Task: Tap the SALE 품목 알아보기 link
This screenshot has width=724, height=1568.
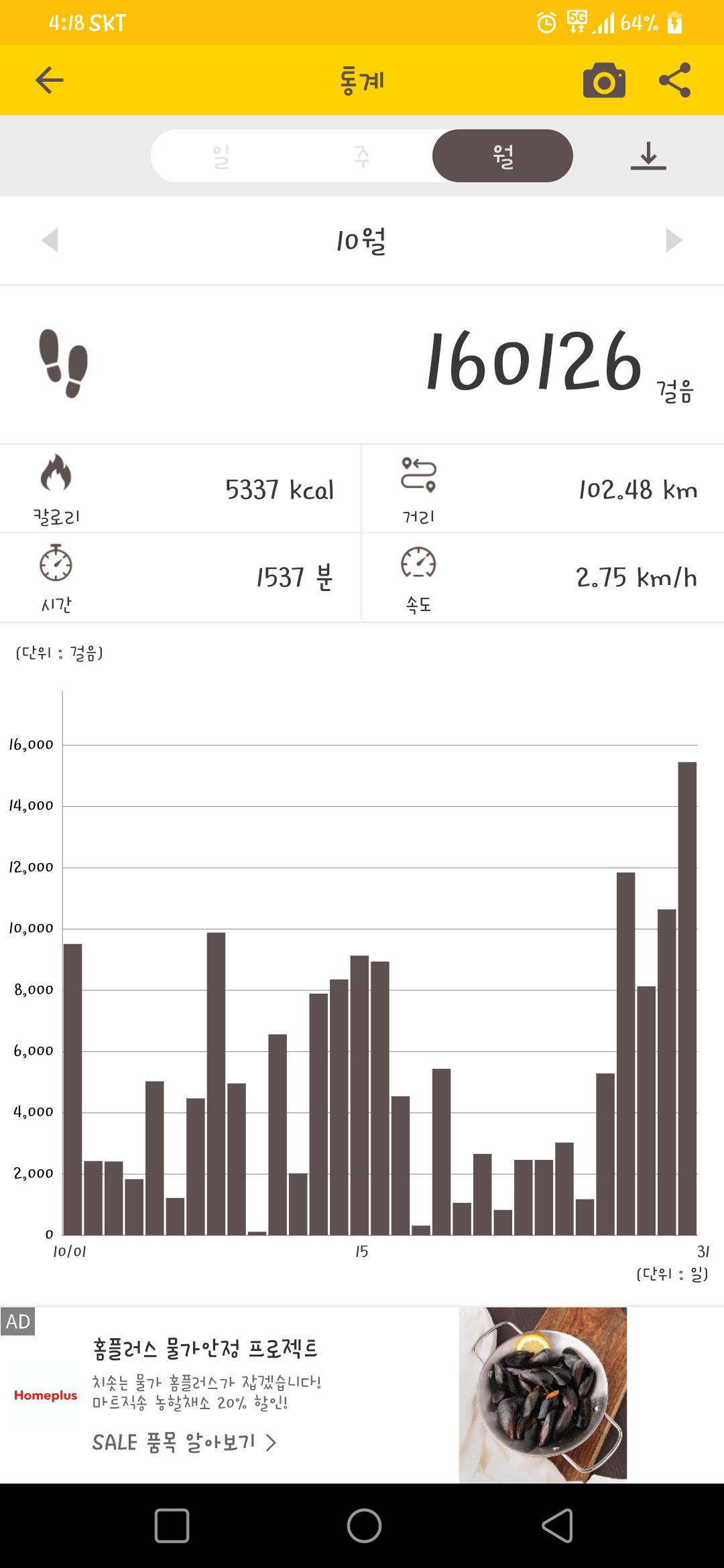Action: click(x=184, y=1443)
